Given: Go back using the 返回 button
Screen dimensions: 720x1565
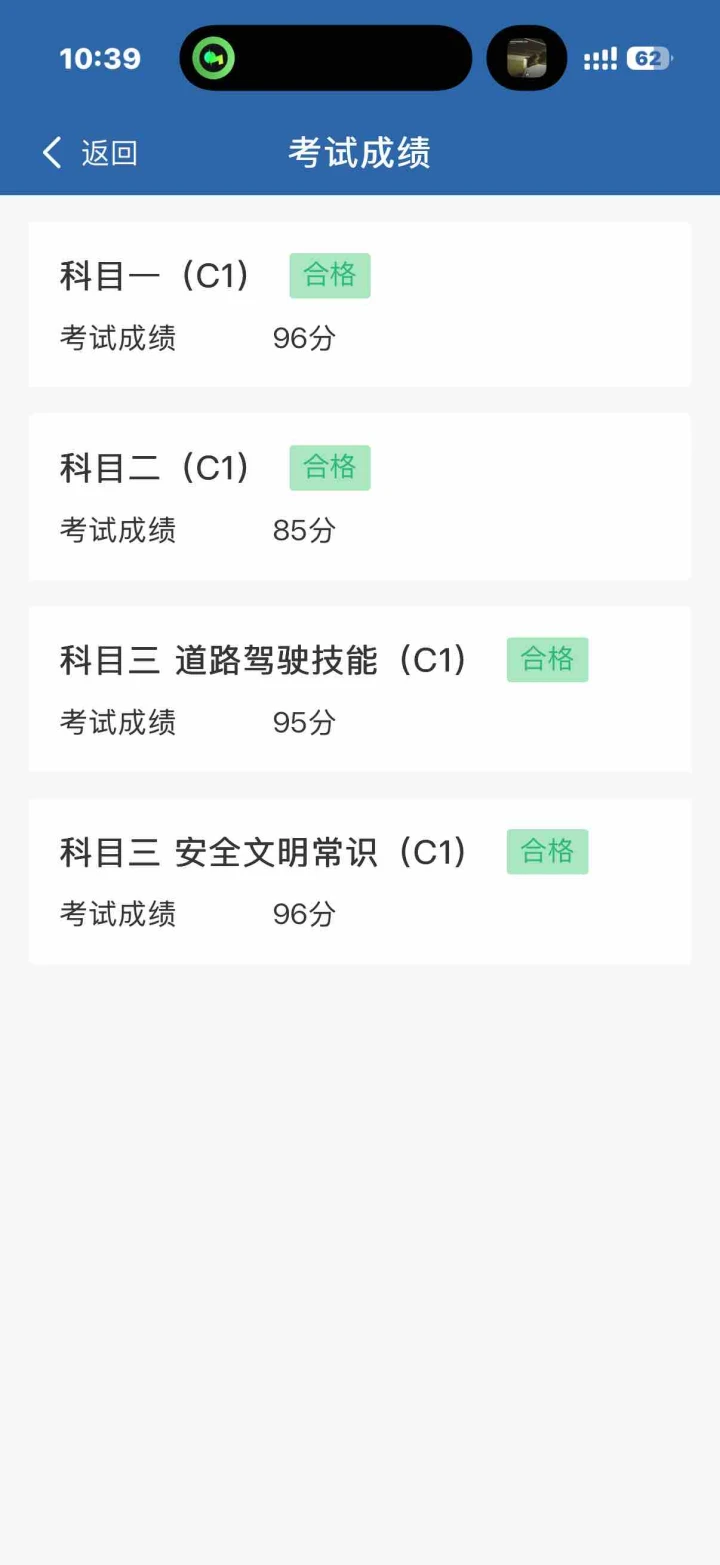Looking at the screenshot, I should pos(90,153).
